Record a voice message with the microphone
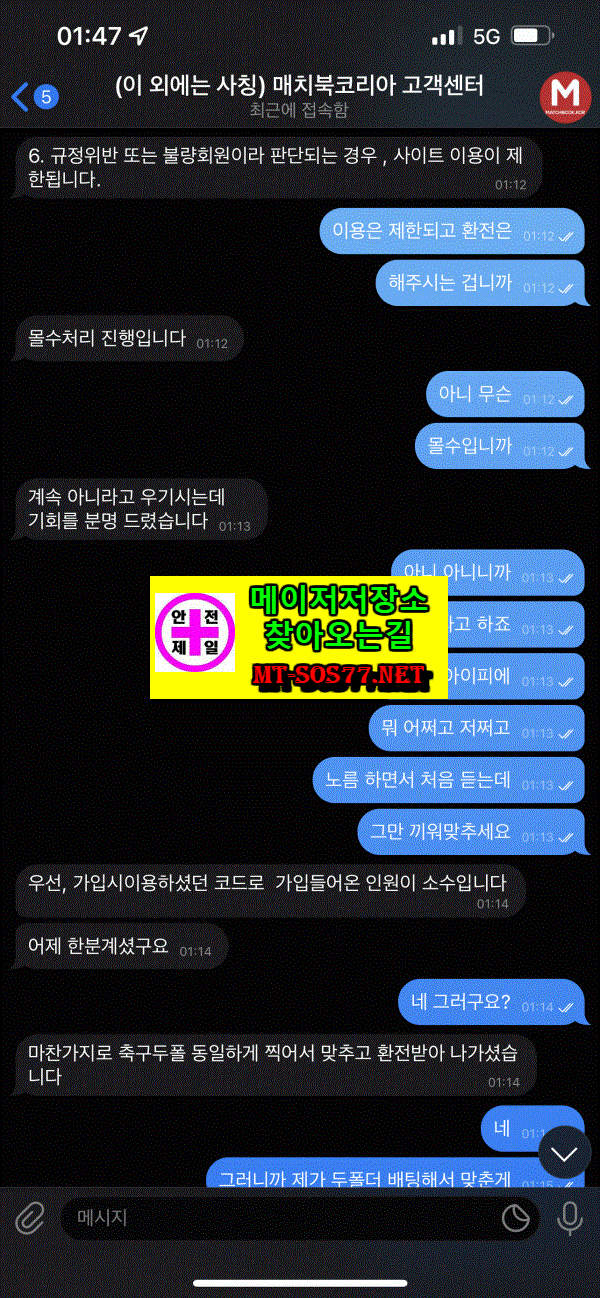The height and width of the screenshot is (1298, 600). 570,1217
